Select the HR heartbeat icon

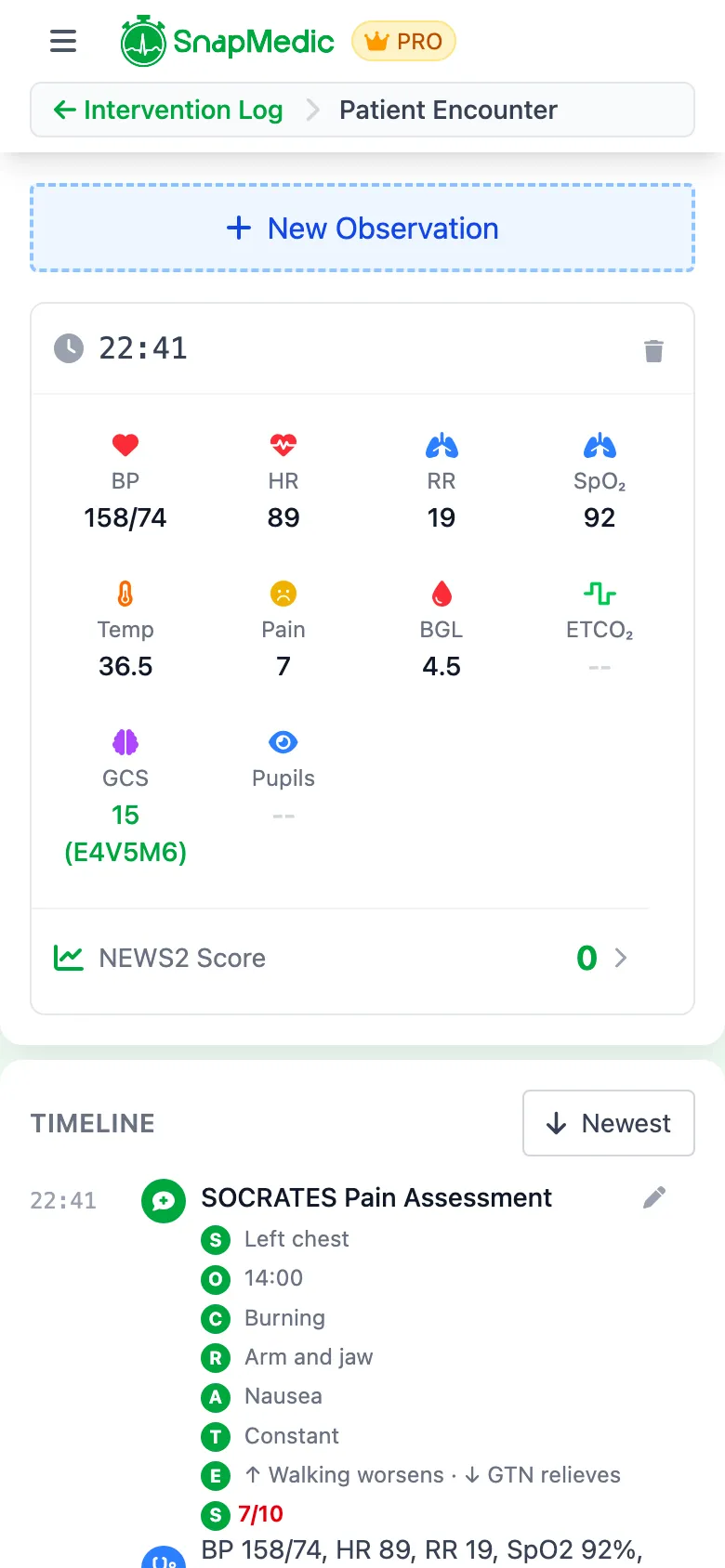(x=283, y=444)
